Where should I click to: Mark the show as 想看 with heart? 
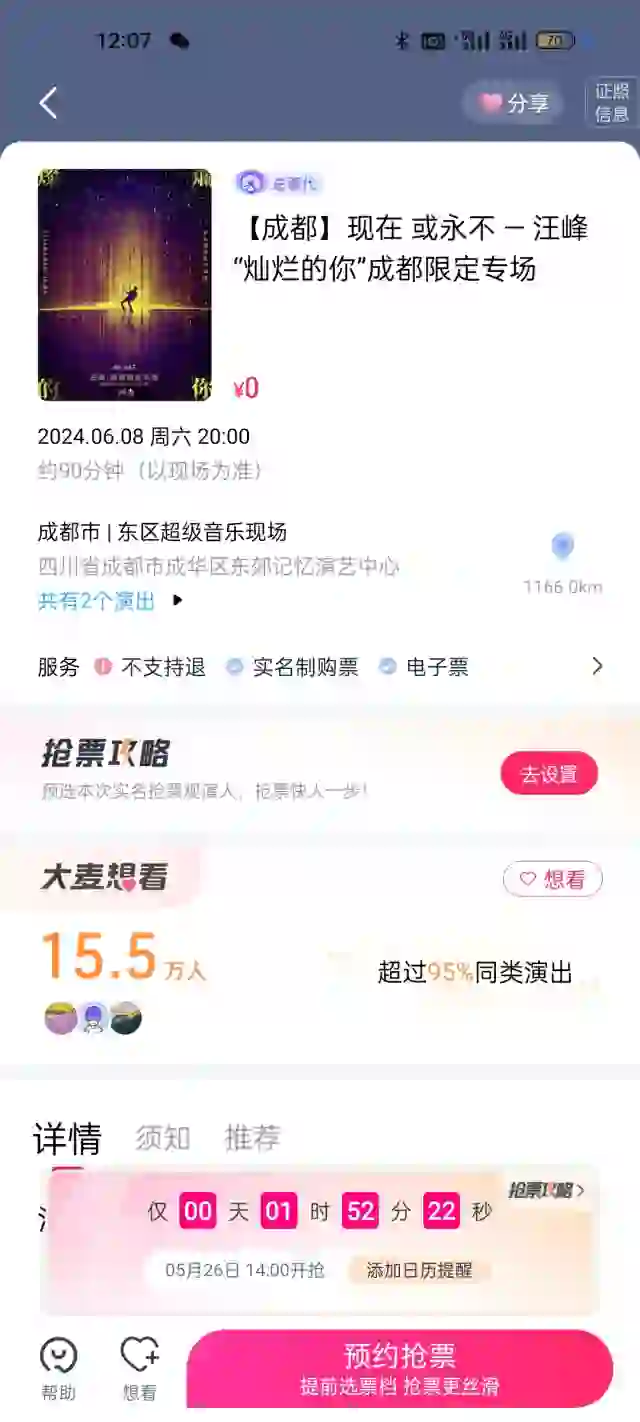[552, 880]
